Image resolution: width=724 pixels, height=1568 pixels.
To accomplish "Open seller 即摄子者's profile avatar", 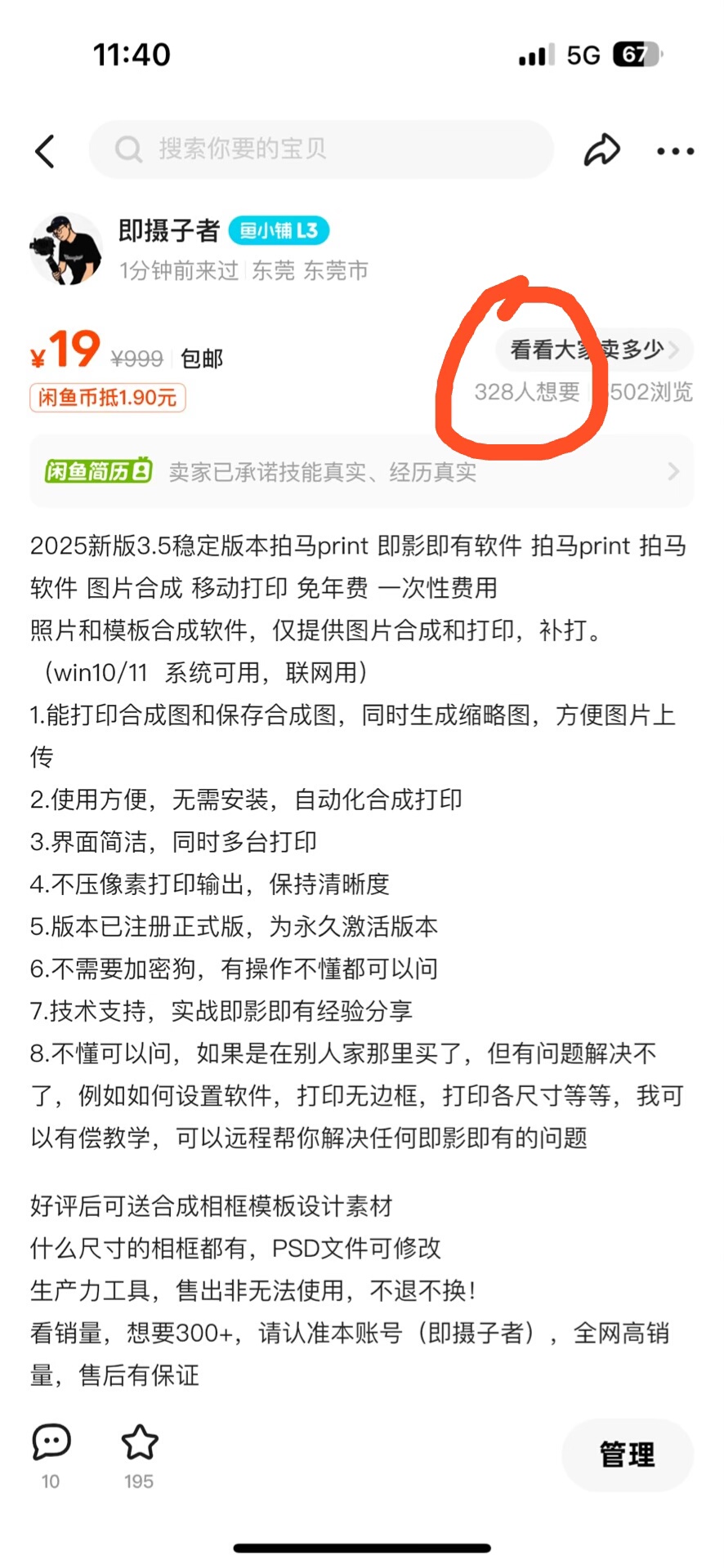I will pos(66,249).
